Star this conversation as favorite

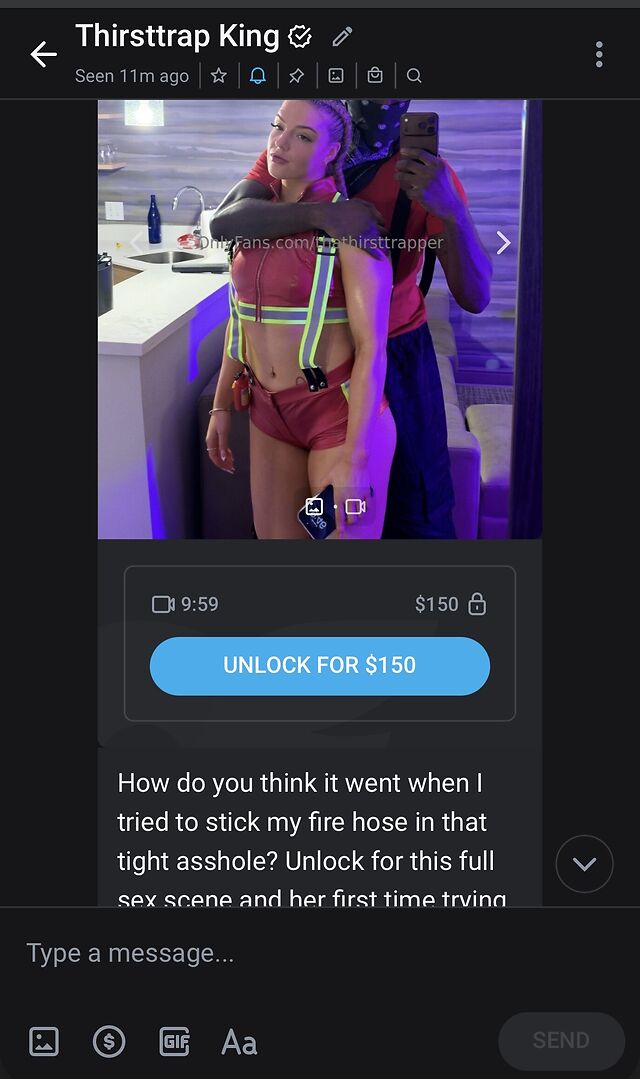pos(219,76)
